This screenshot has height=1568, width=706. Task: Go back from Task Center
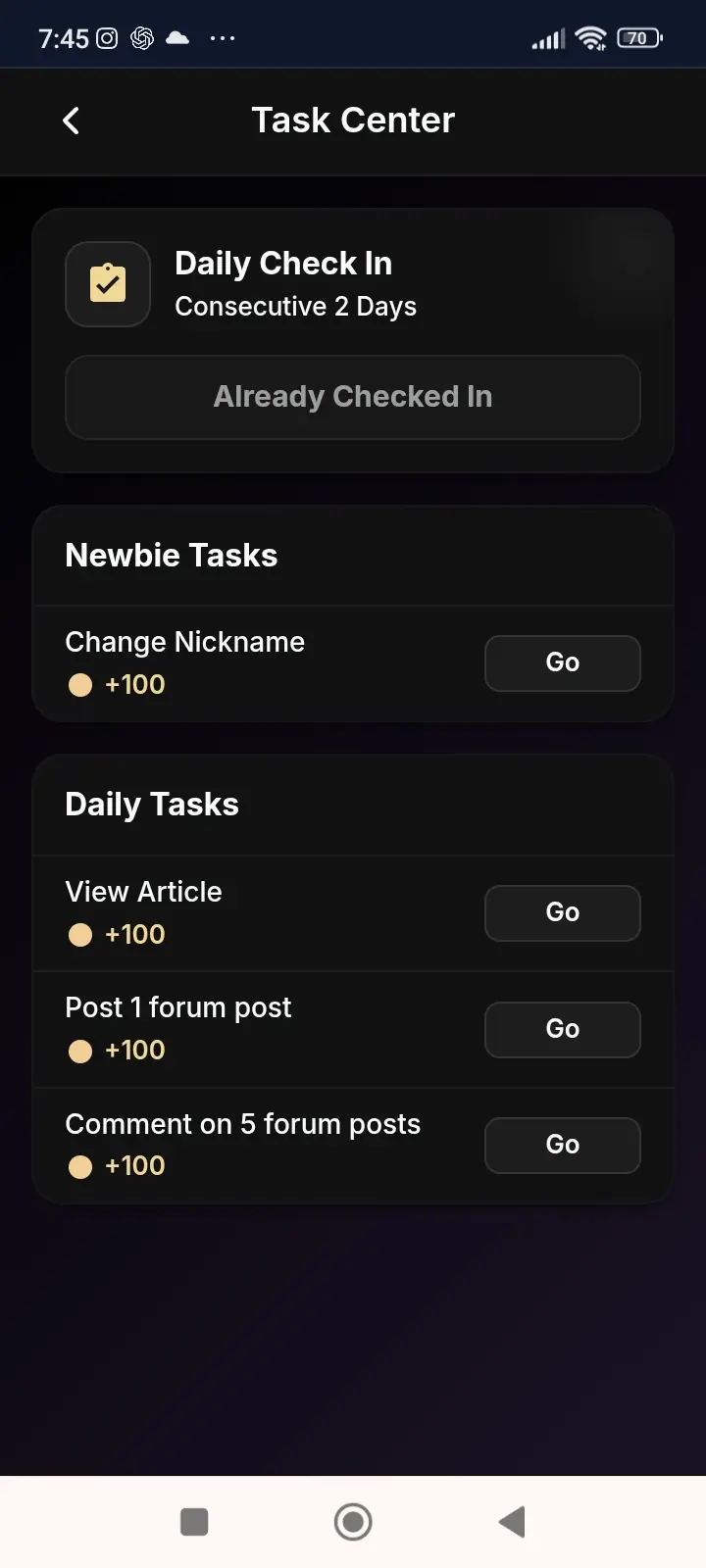click(71, 121)
